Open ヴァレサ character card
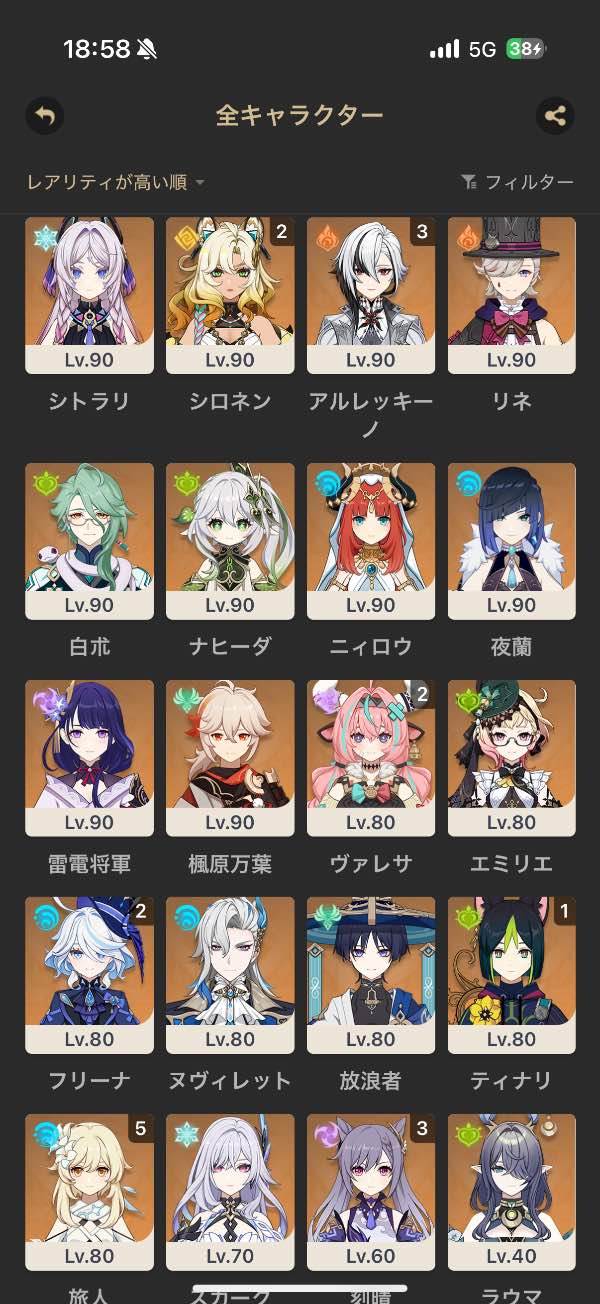Image resolution: width=600 pixels, height=1304 pixels. (x=371, y=758)
